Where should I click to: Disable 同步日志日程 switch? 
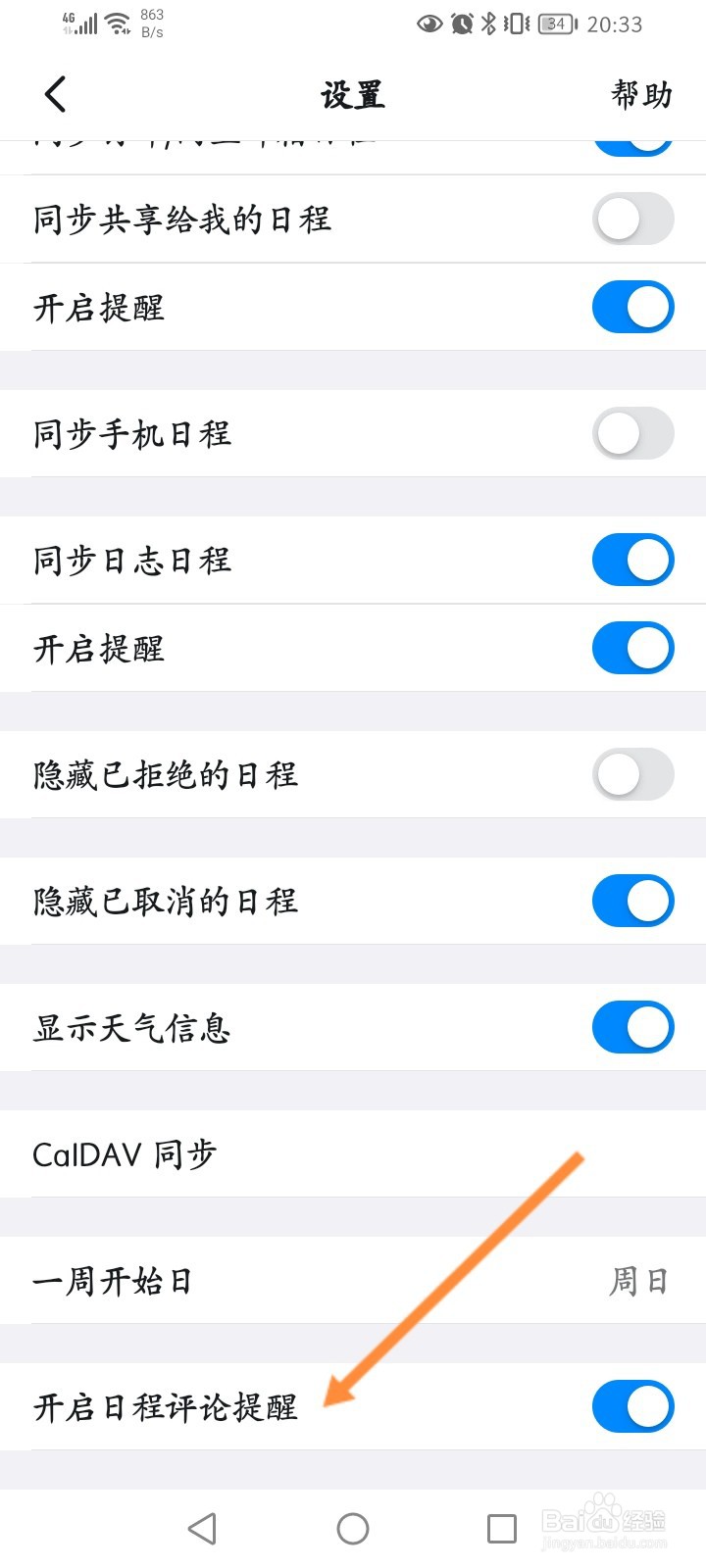click(632, 560)
